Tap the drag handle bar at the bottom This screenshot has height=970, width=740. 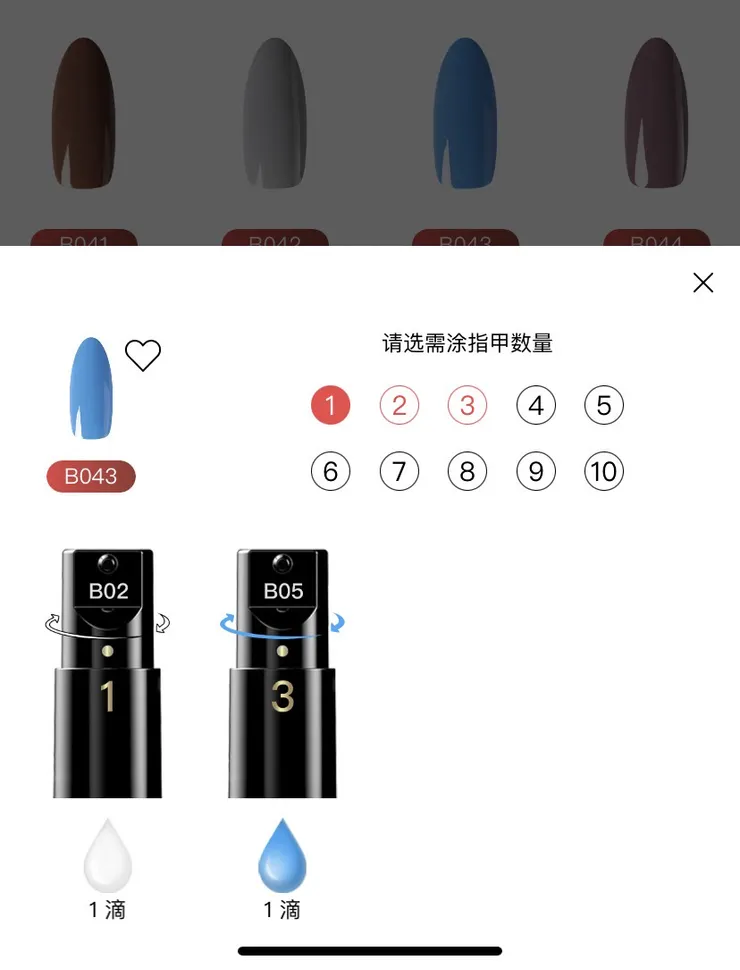369,950
